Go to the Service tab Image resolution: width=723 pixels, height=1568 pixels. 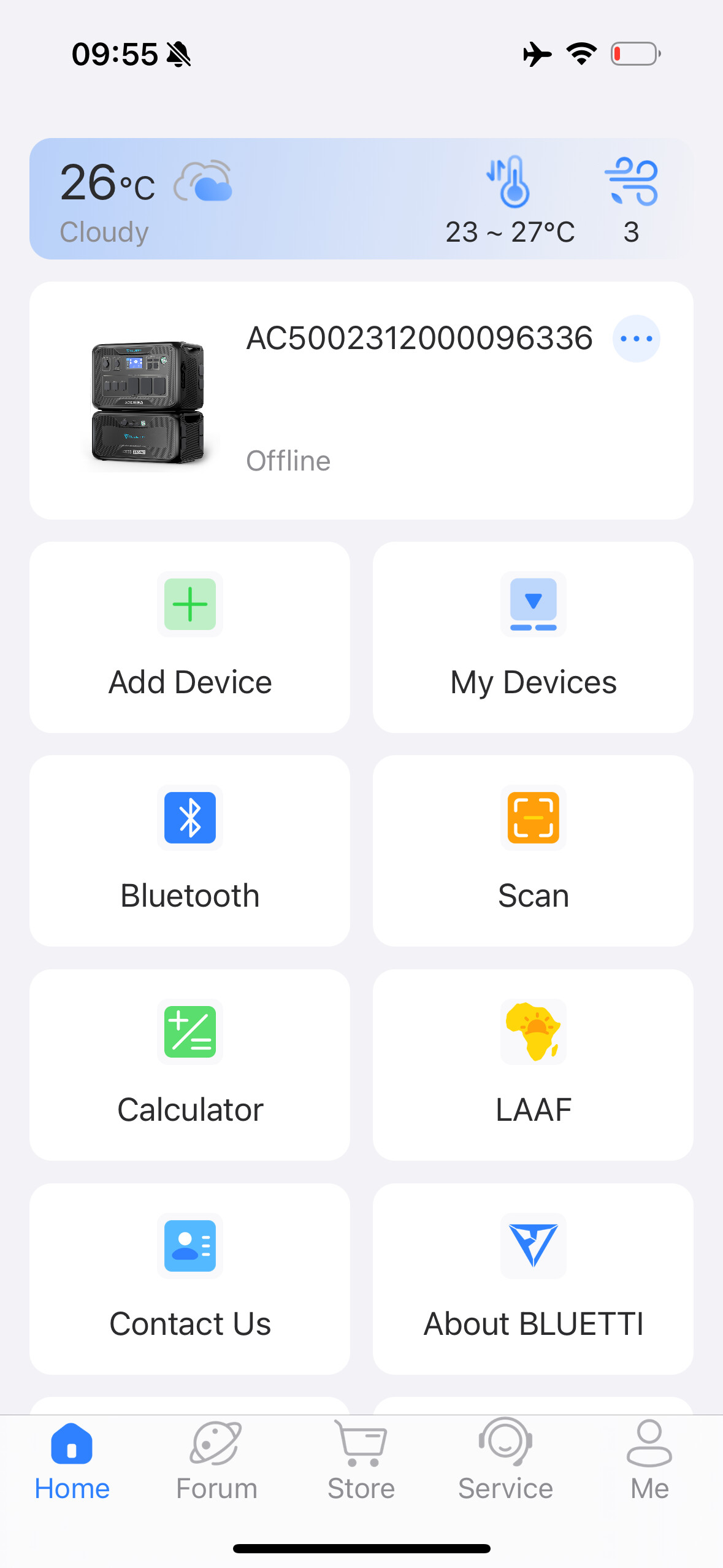pyautogui.click(x=505, y=1461)
